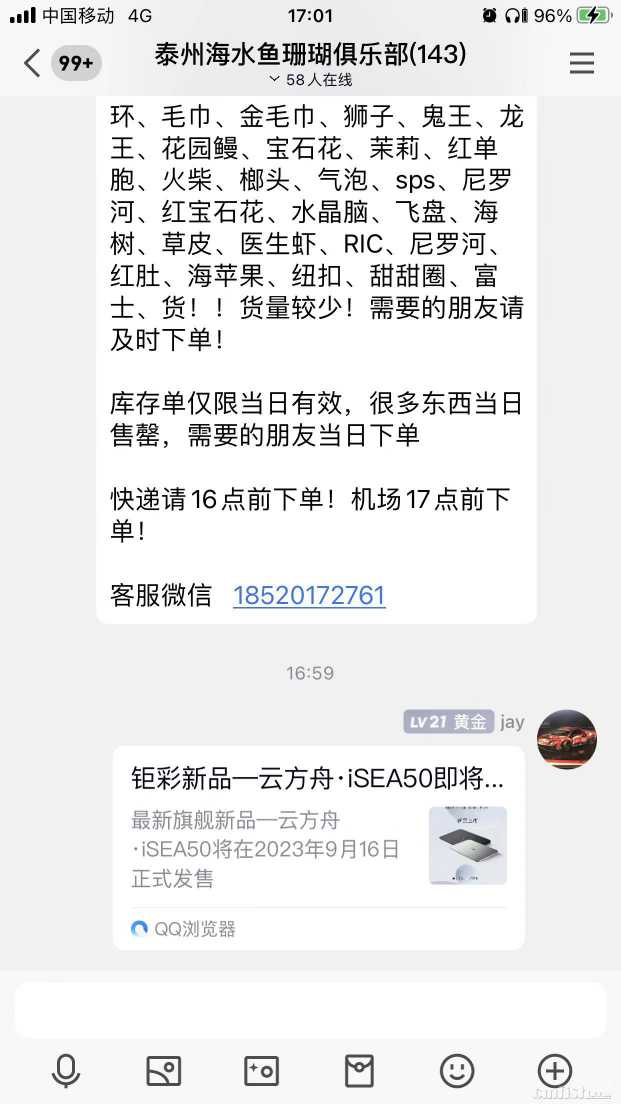Open the red packet icon
Viewport: 621px width, 1104px height.
coord(359,1071)
